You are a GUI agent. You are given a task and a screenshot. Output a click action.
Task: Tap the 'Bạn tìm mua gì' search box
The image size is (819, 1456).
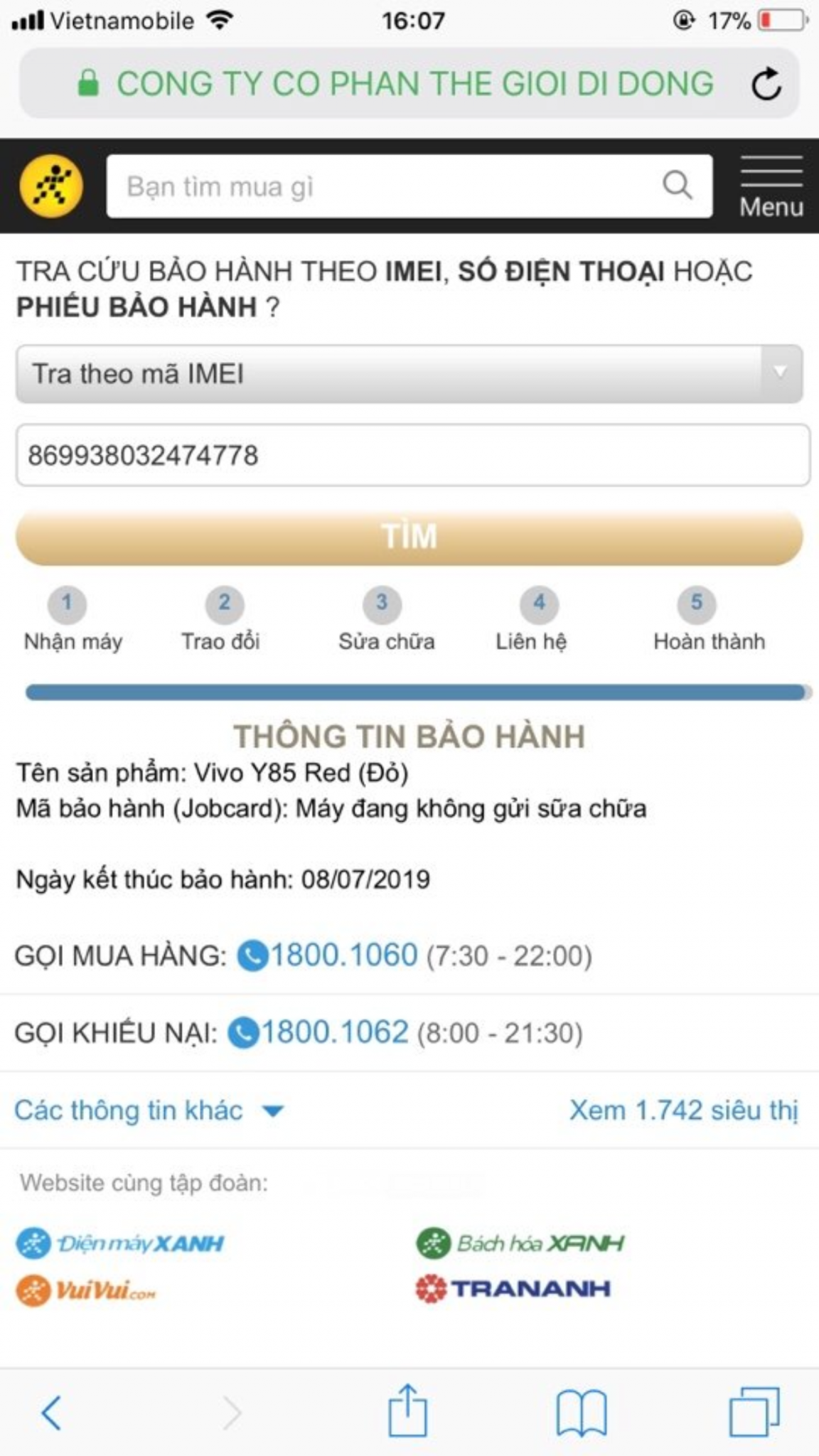pos(391,186)
